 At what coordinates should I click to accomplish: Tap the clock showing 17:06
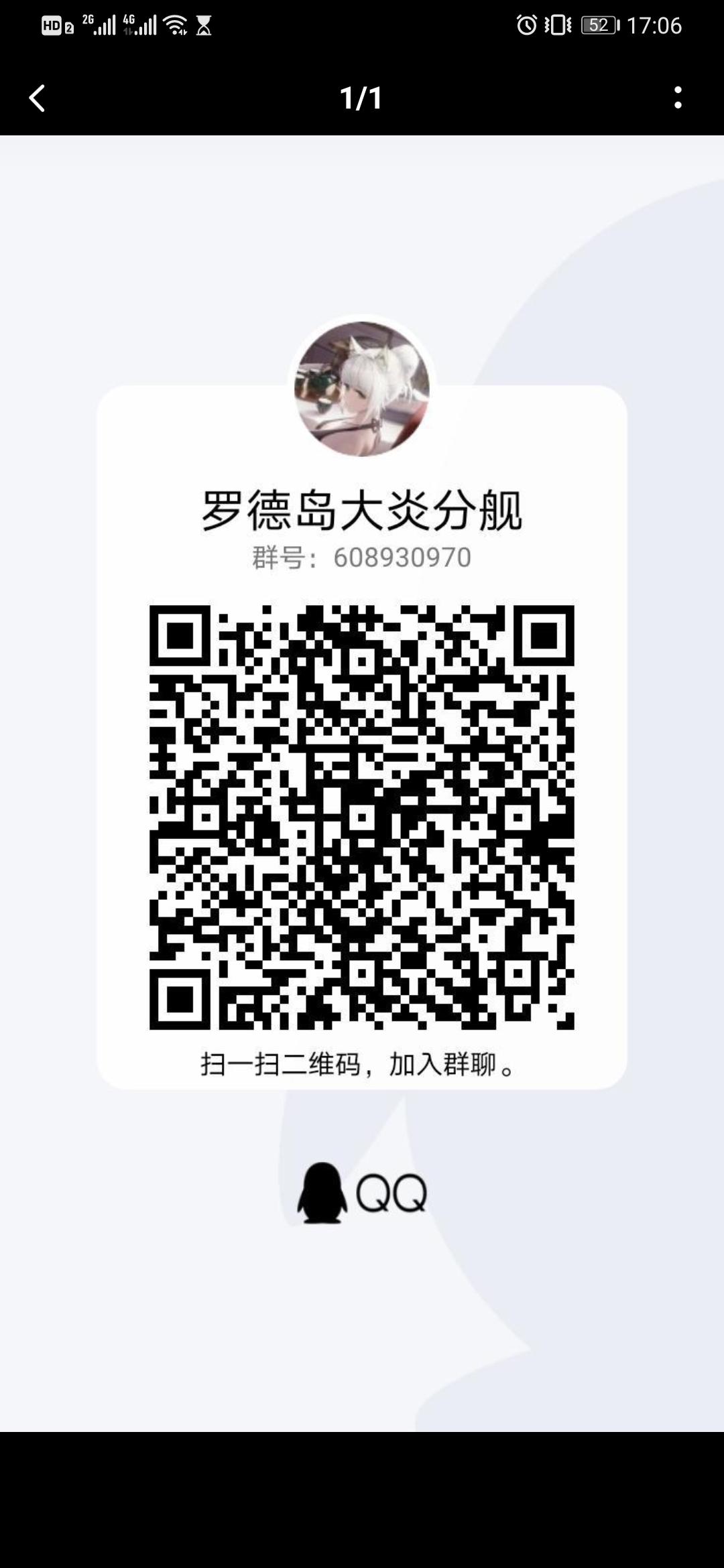(654, 24)
